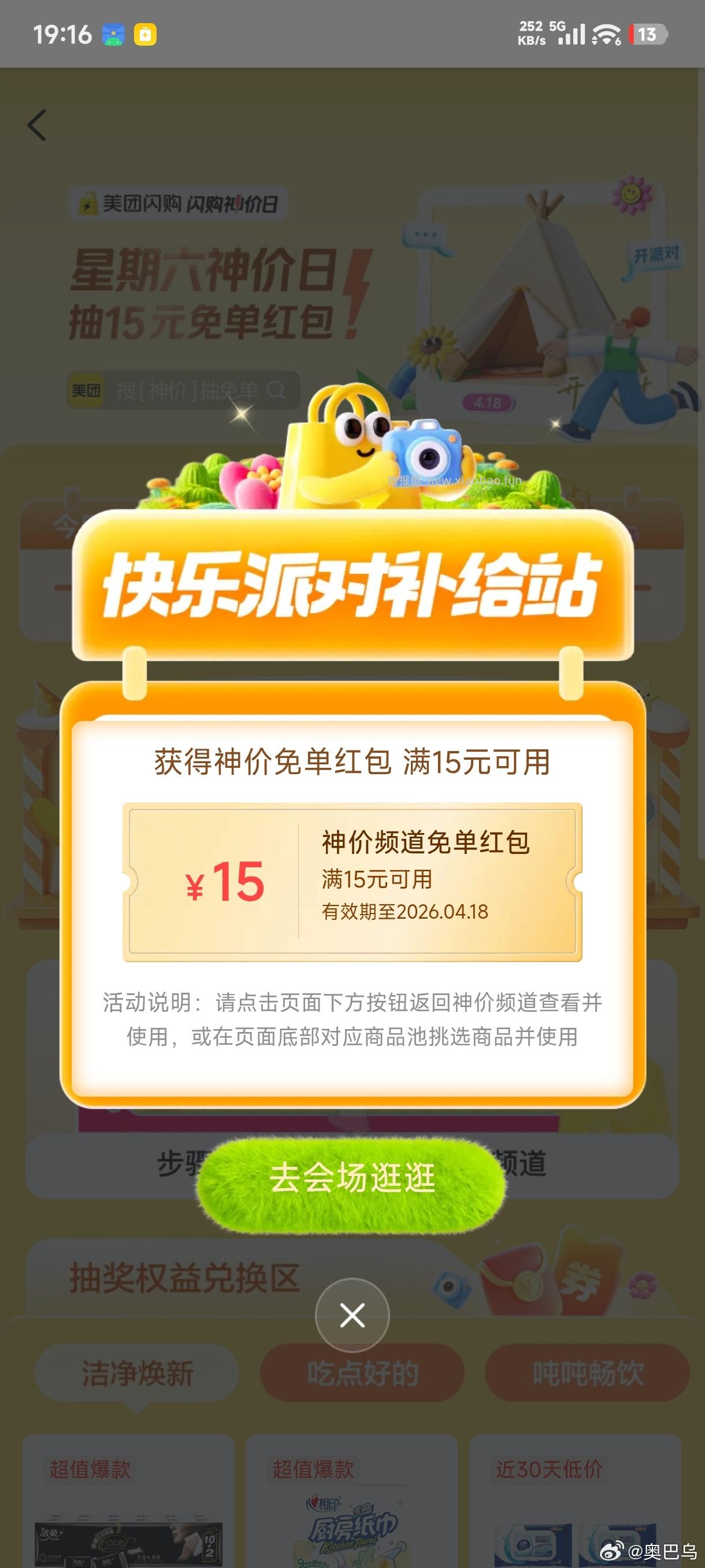Tap the green 去会场逛逛 button

point(351,1177)
